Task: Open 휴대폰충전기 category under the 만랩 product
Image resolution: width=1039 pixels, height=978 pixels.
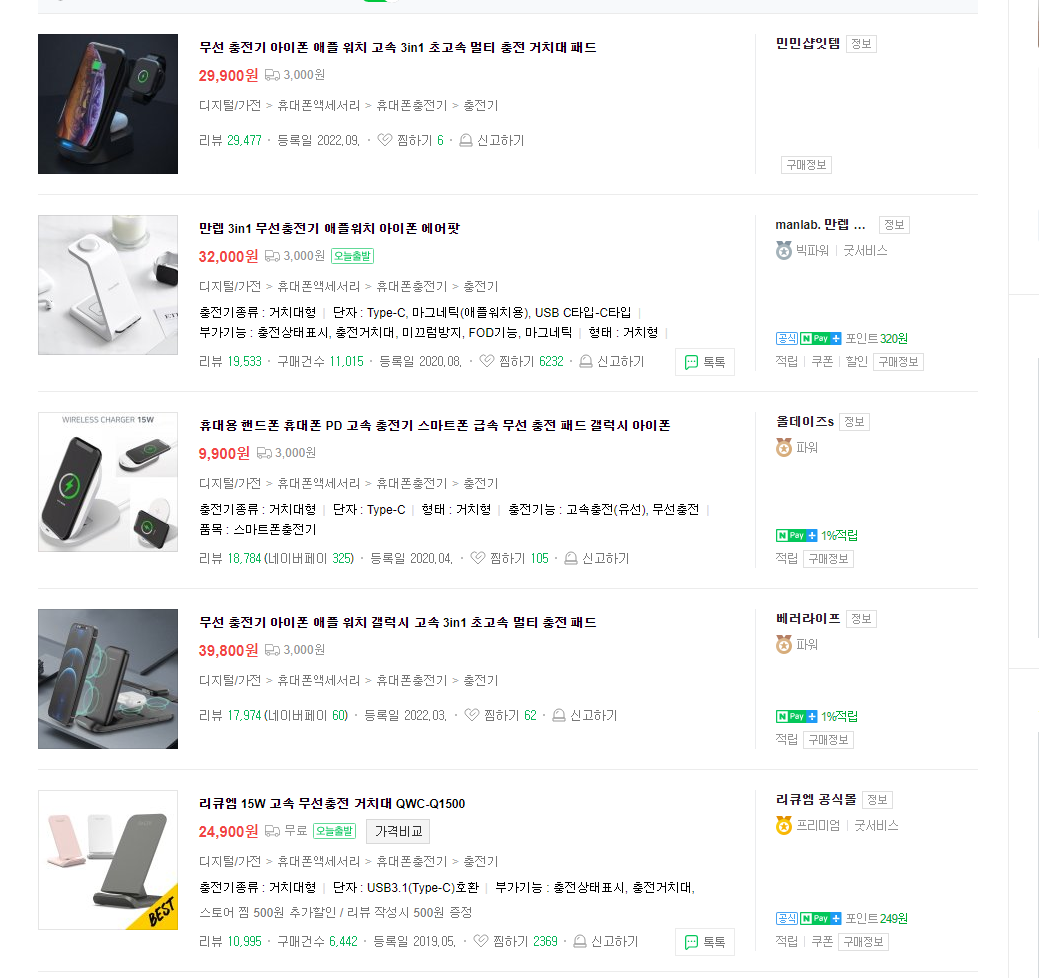Action: (x=411, y=286)
